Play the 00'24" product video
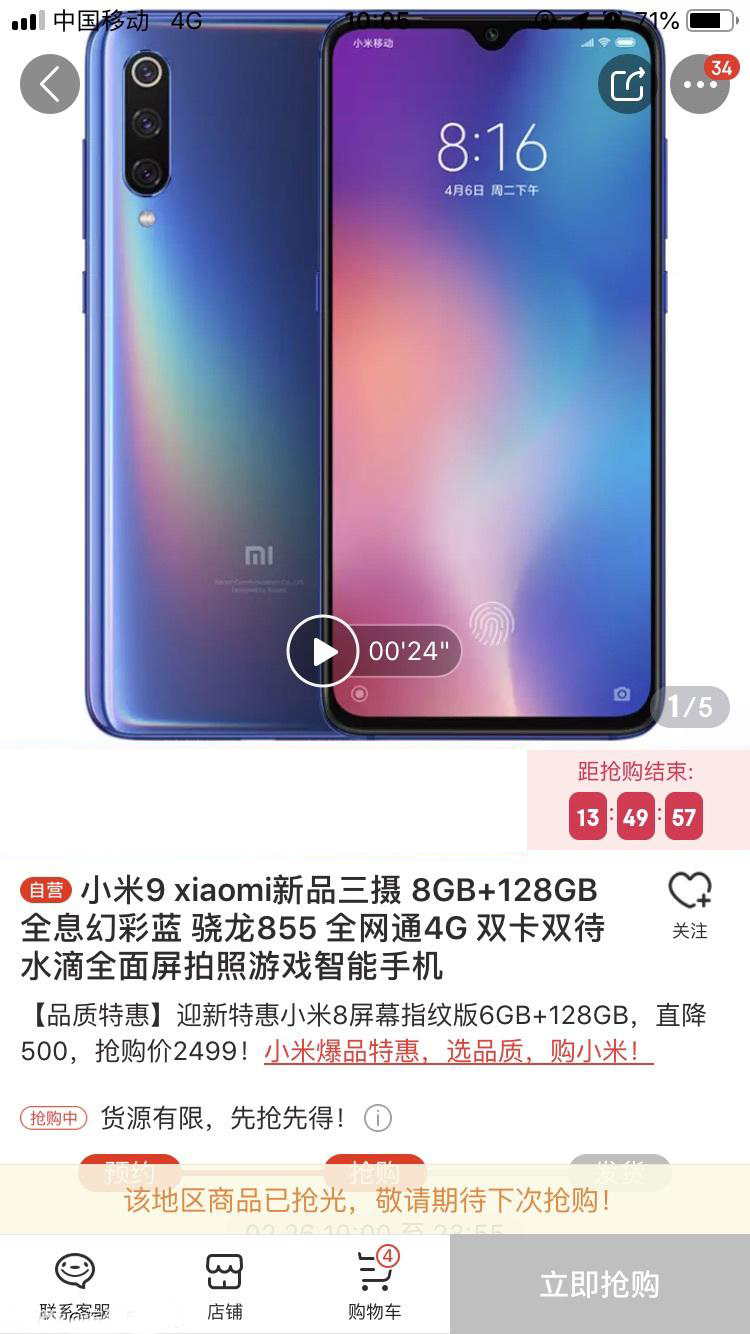The width and height of the screenshot is (750, 1334). coord(323,651)
